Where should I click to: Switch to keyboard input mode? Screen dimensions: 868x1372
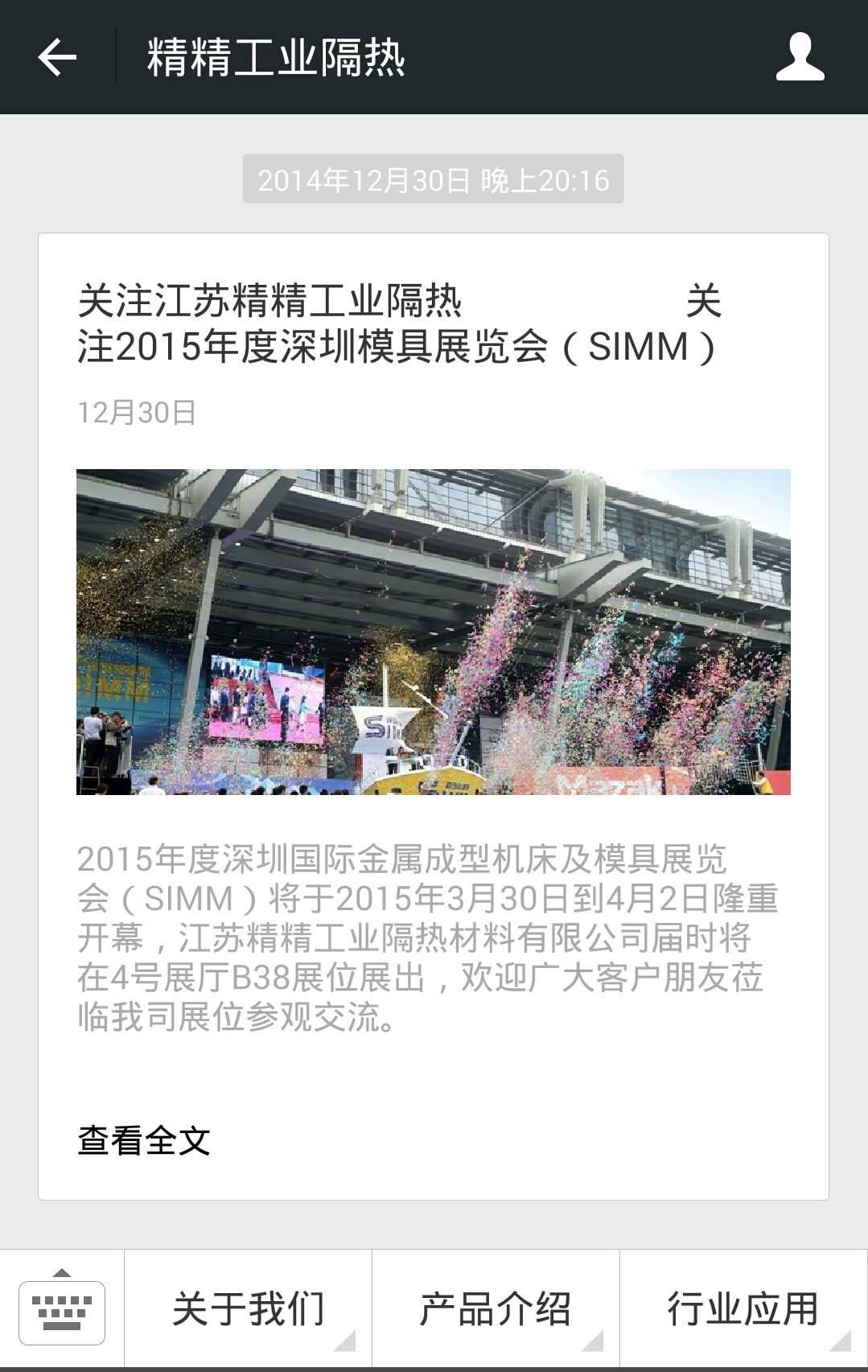(62, 1309)
